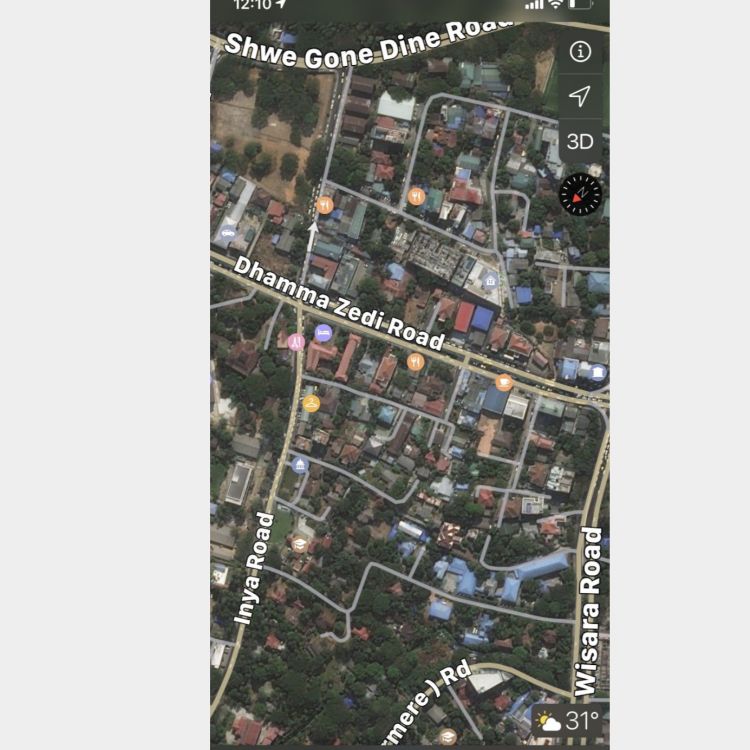Switch the map to 3D view
The width and height of the screenshot is (750, 750).
point(580,141)
